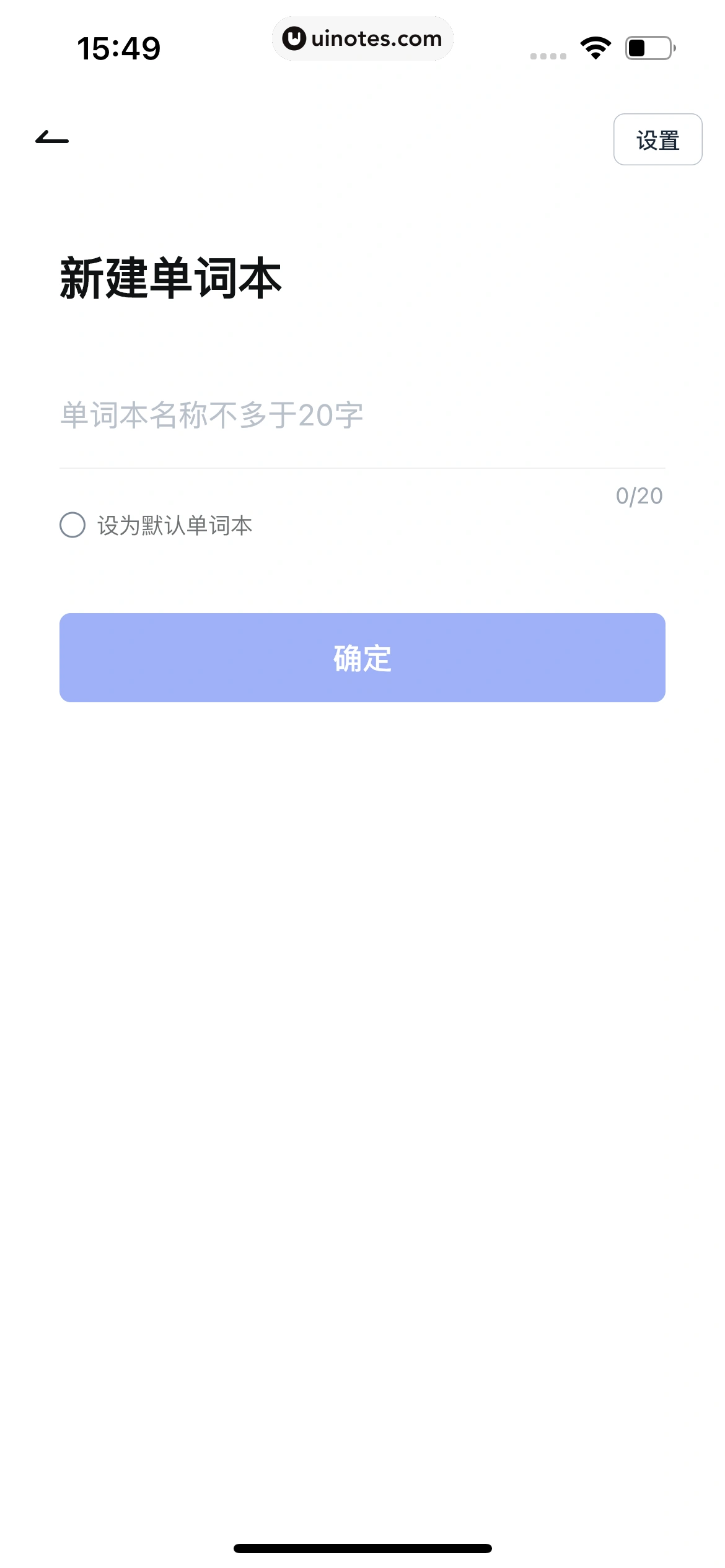The height and width of the screenshot is (1568, 725).
Task: Toggle the circle next to 设为默认单词本
Action: (x=73, y=526)
